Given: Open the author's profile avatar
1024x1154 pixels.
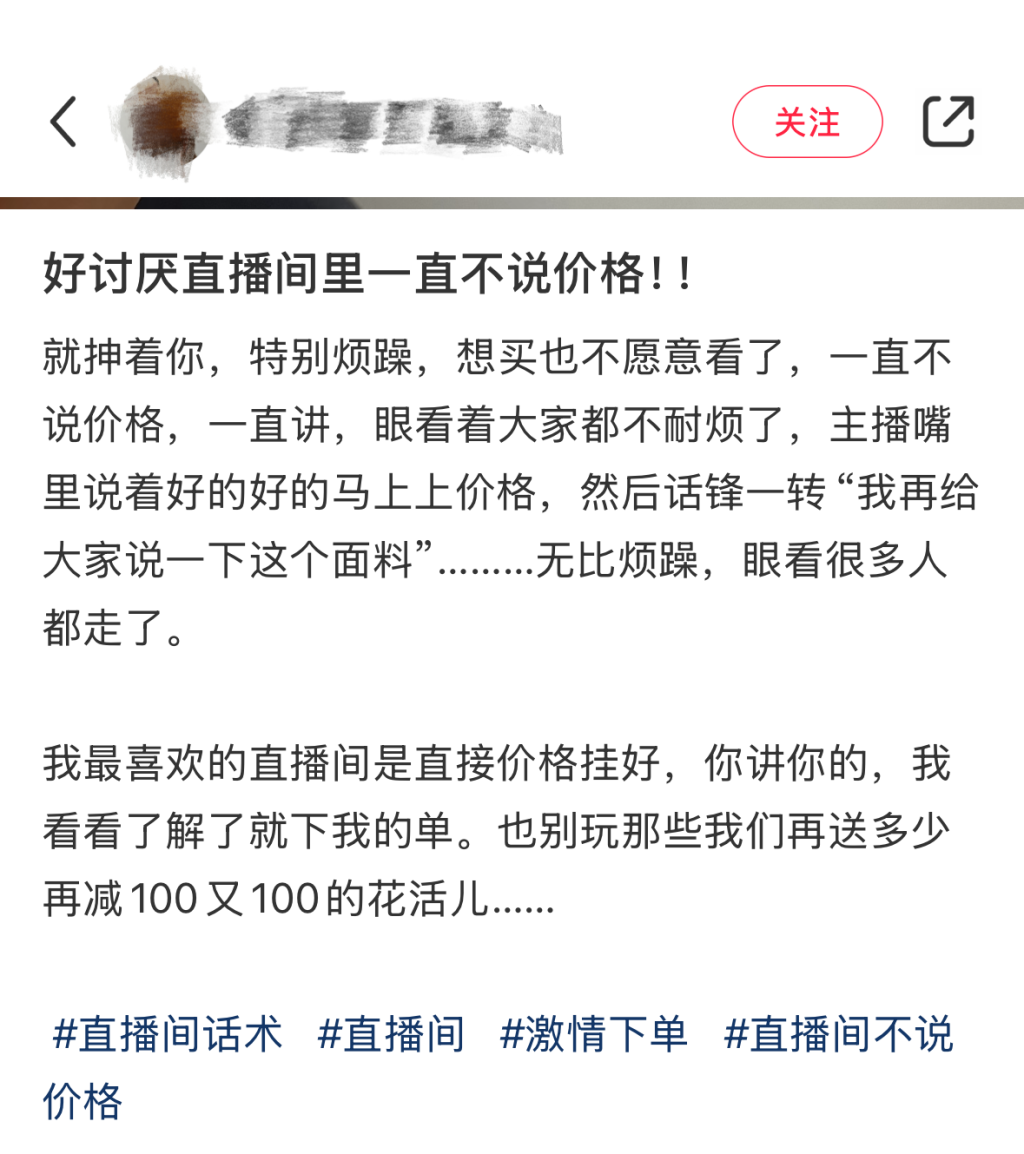Looking at the screenshot, I should click(164, 120).
